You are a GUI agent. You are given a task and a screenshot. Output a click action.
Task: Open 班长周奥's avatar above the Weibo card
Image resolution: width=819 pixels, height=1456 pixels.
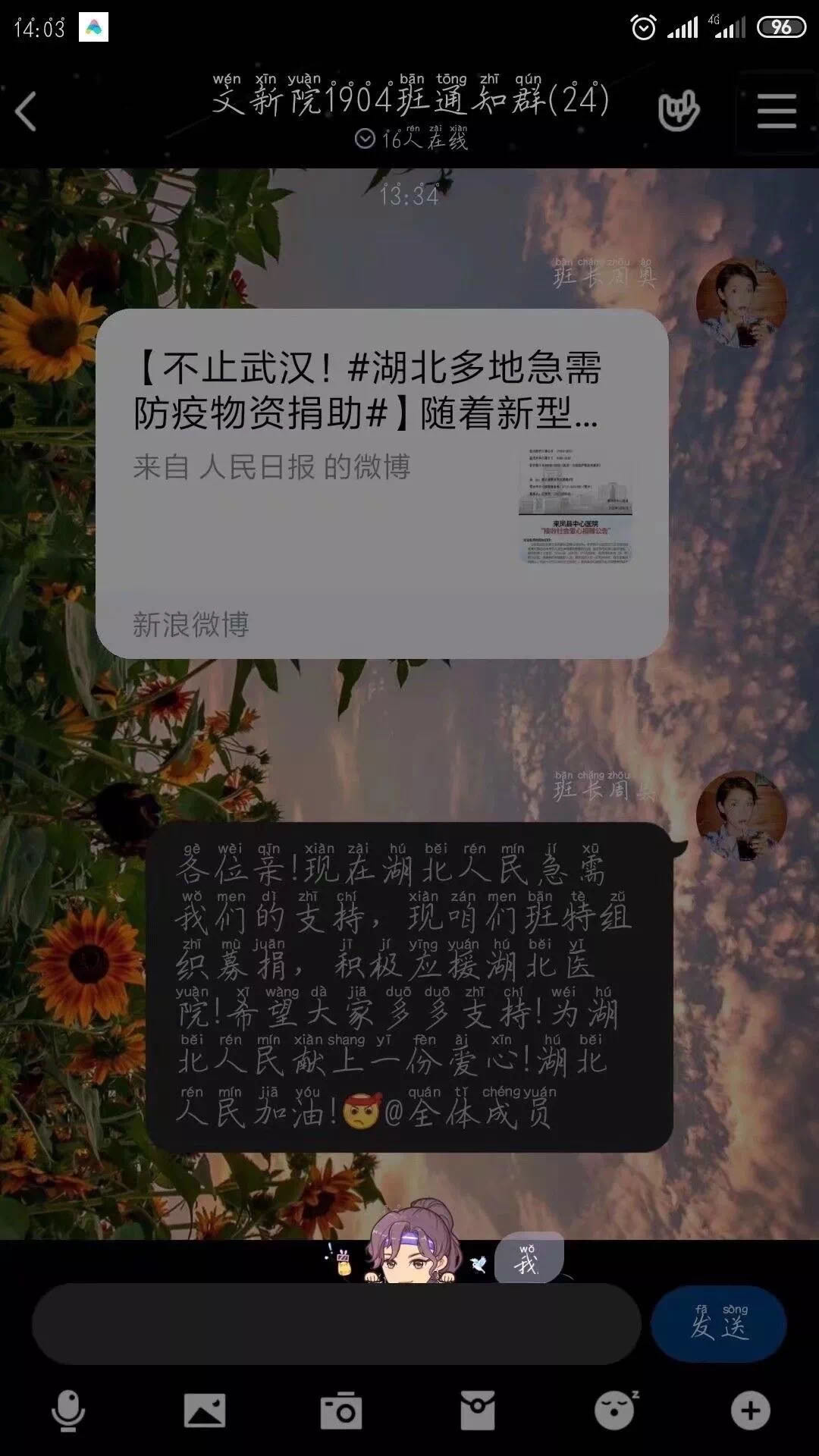741,303
